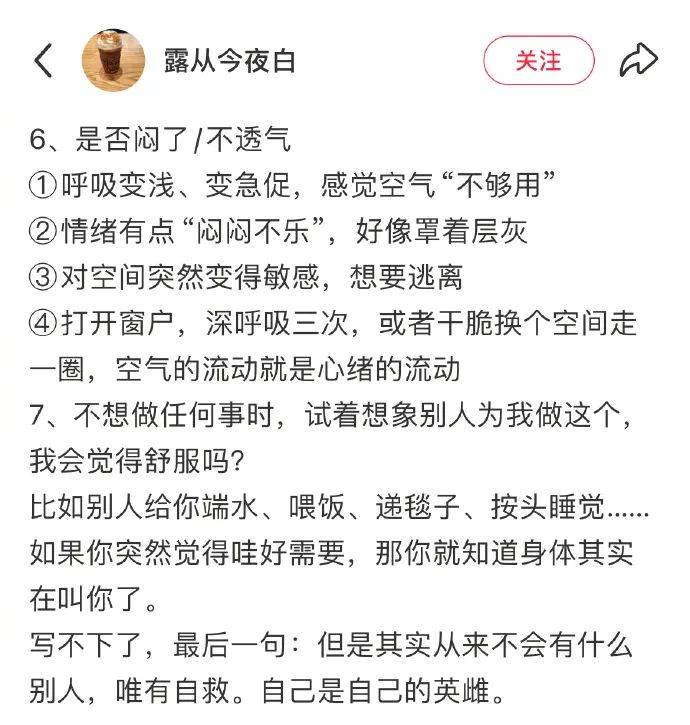Go back using the top-left arrow

click(x=43, y=61)
